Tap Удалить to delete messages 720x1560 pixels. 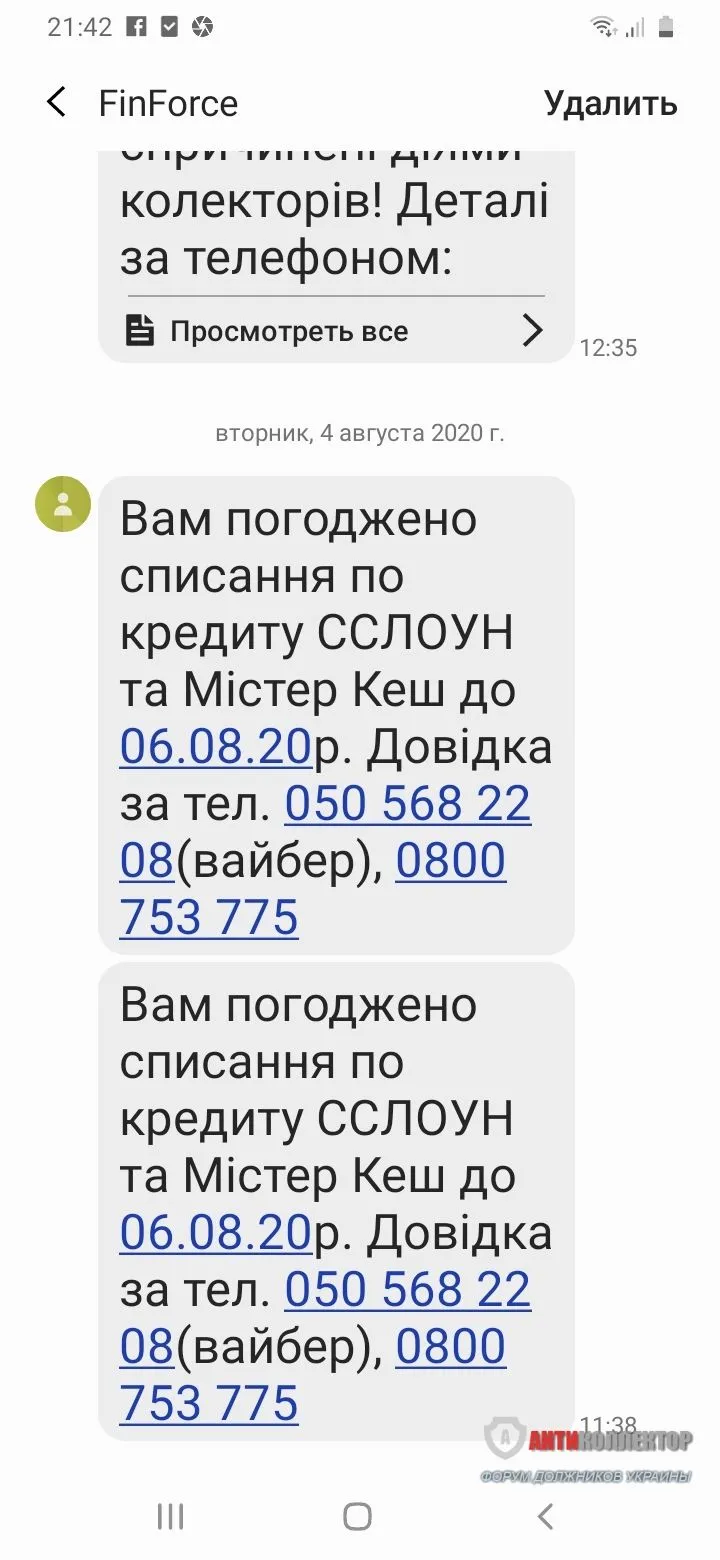point(610,103)
